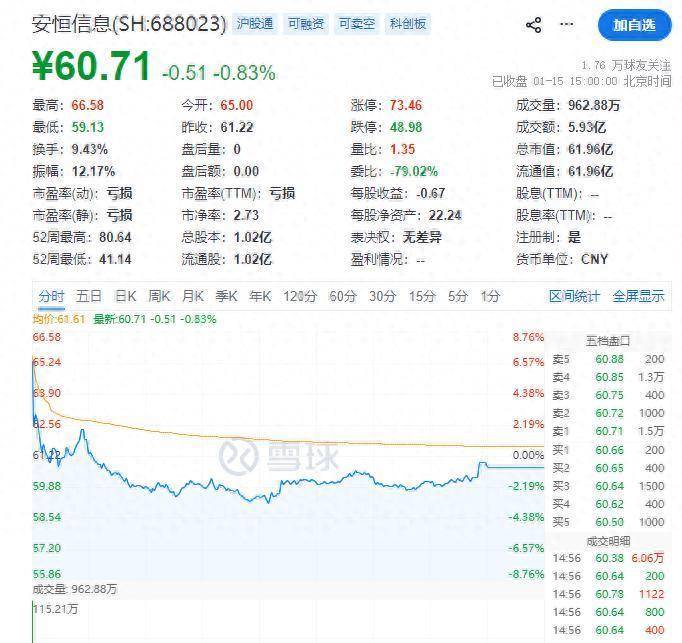Switch chart to 五日 view
682x643 pixels.
tap(89, 296)
